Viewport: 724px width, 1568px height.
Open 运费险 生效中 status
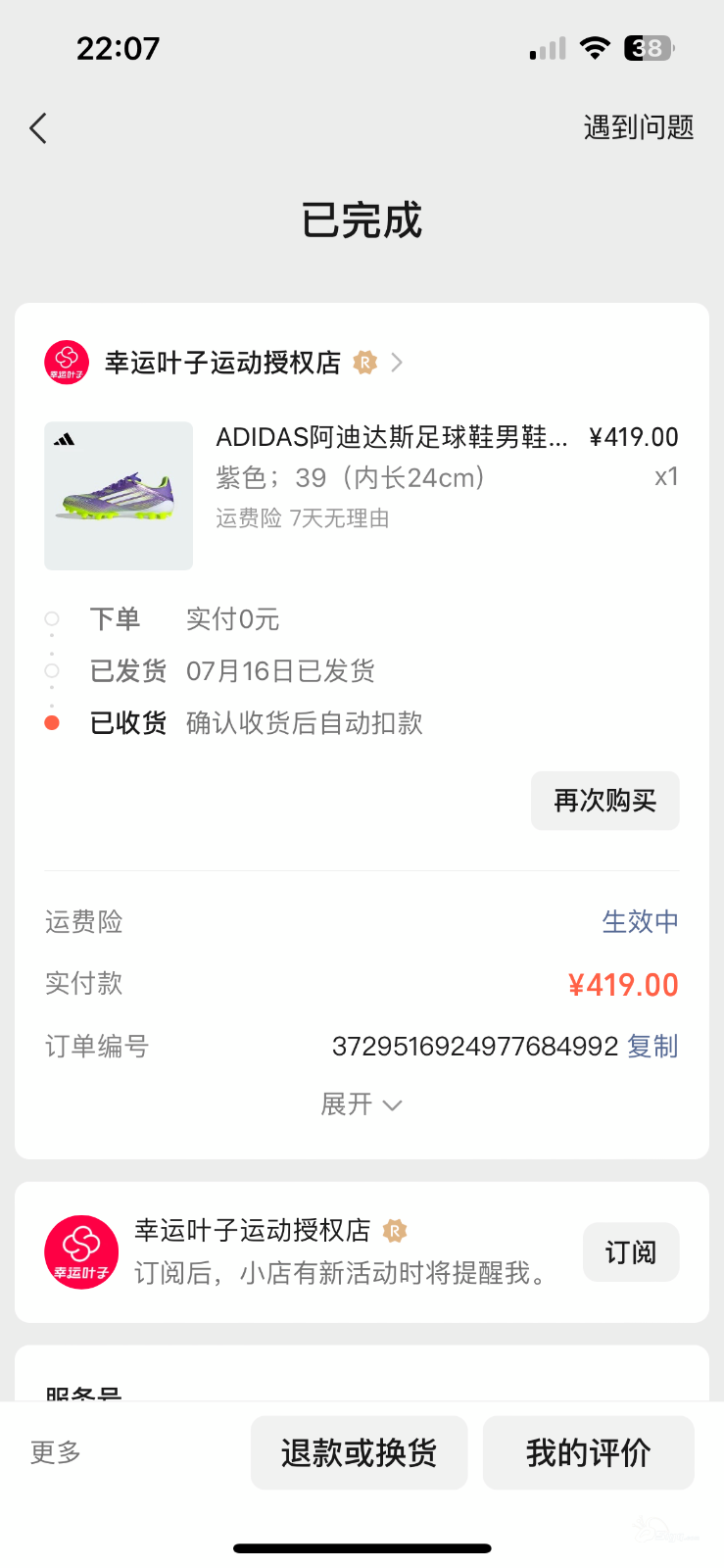pyautogui.click(x=639, y=921)
